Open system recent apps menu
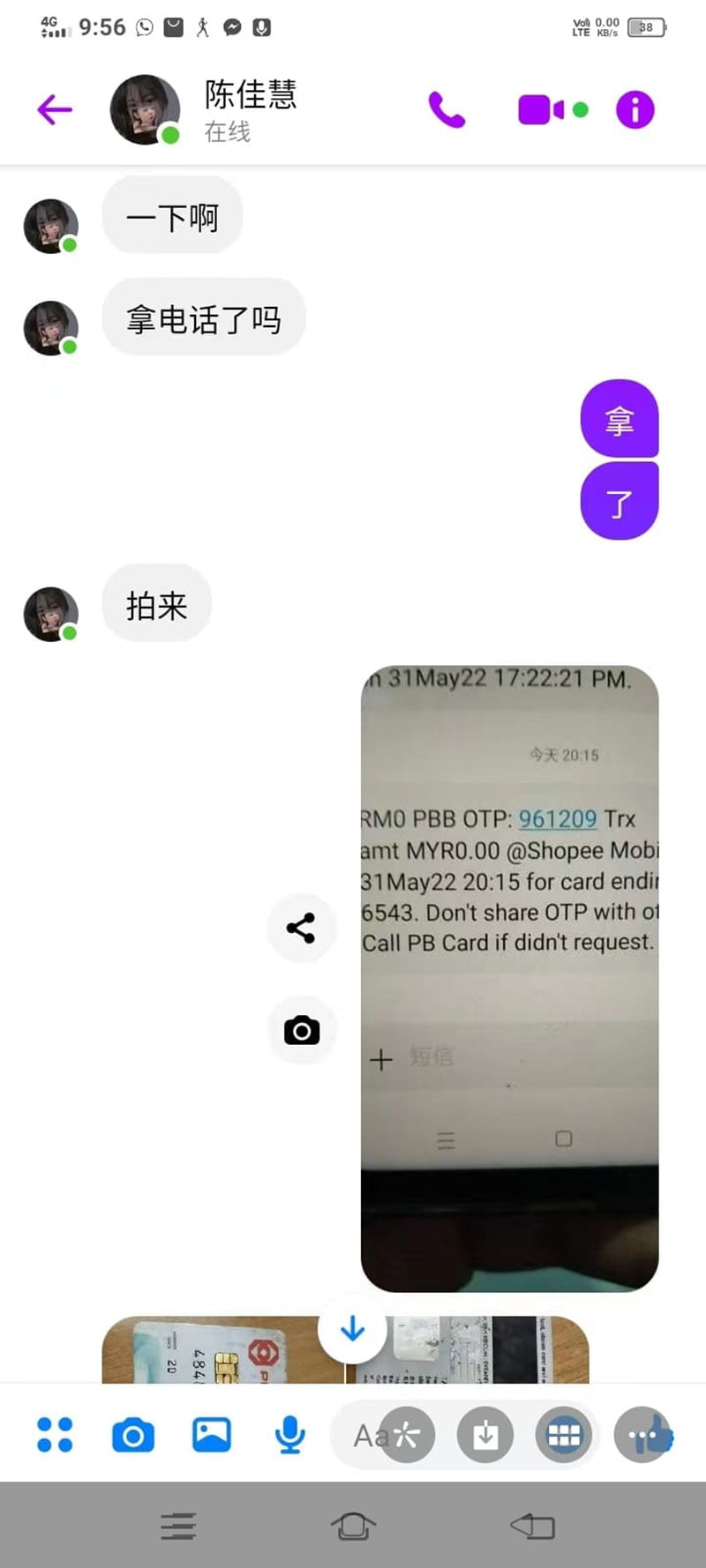The image size is (706, 1568). point(178,1526)
